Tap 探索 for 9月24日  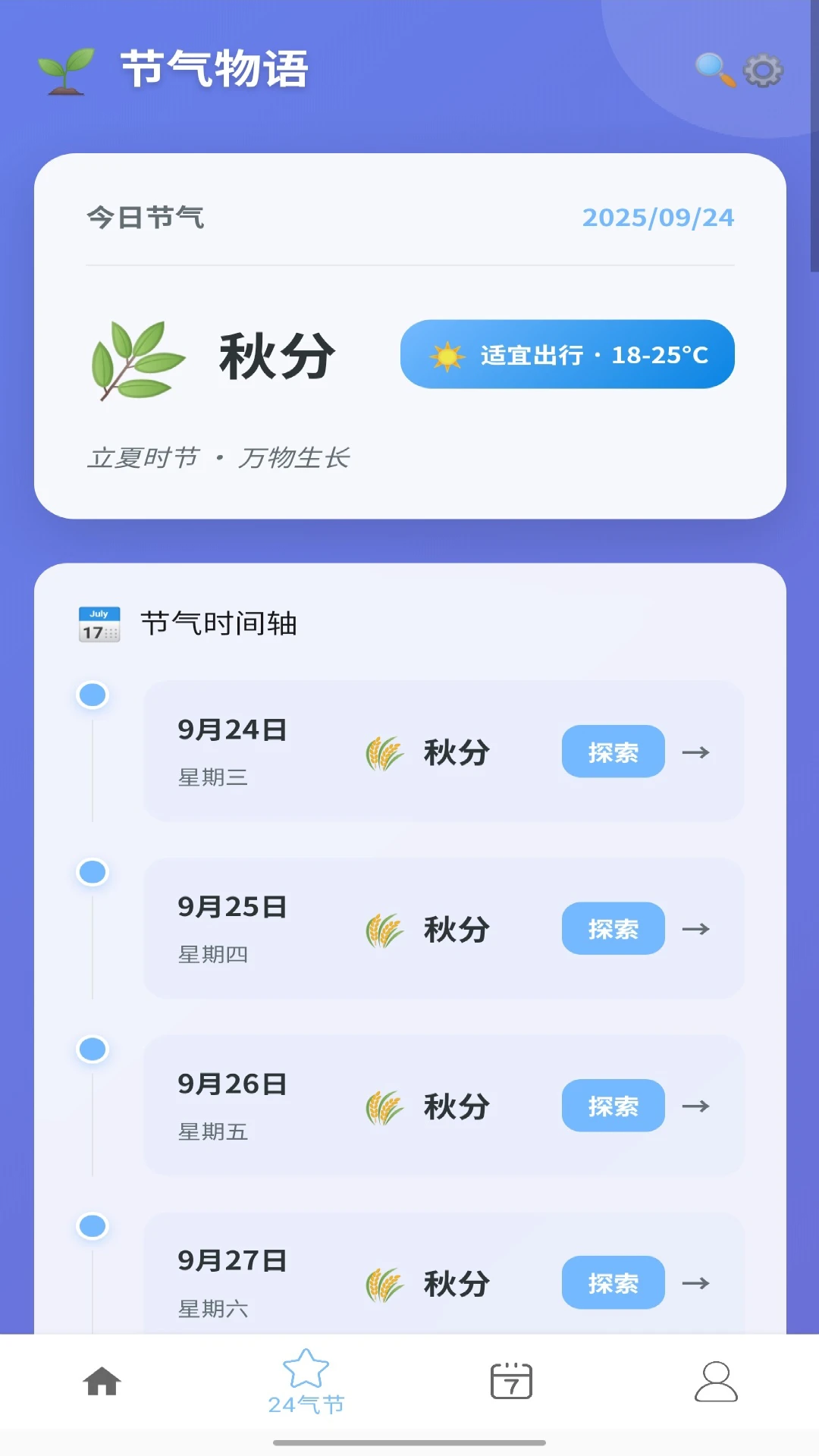click(613, 752)
